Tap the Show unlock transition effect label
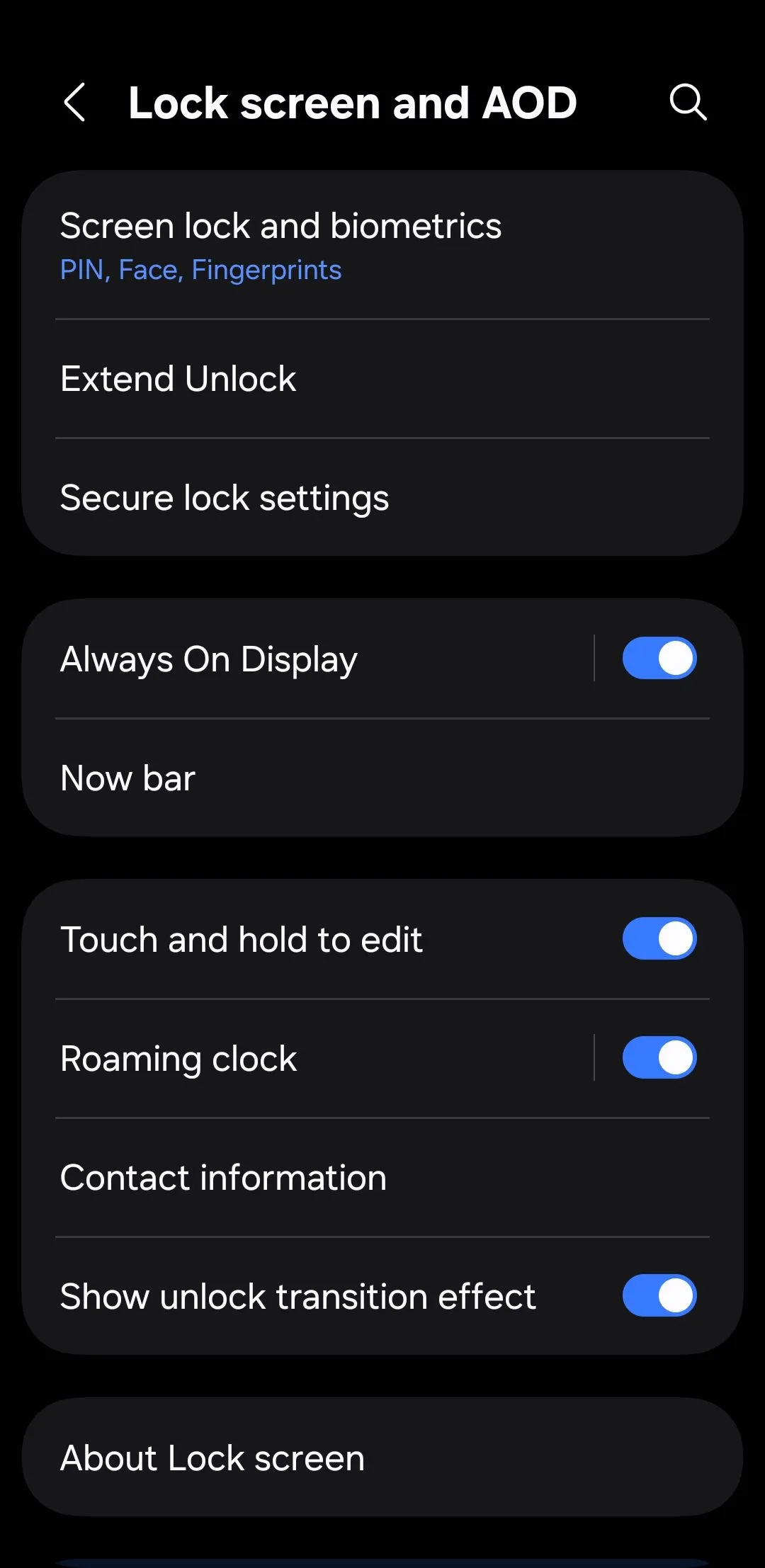The width and height of the screenshot is (765, 1568). coord(298,1295)
